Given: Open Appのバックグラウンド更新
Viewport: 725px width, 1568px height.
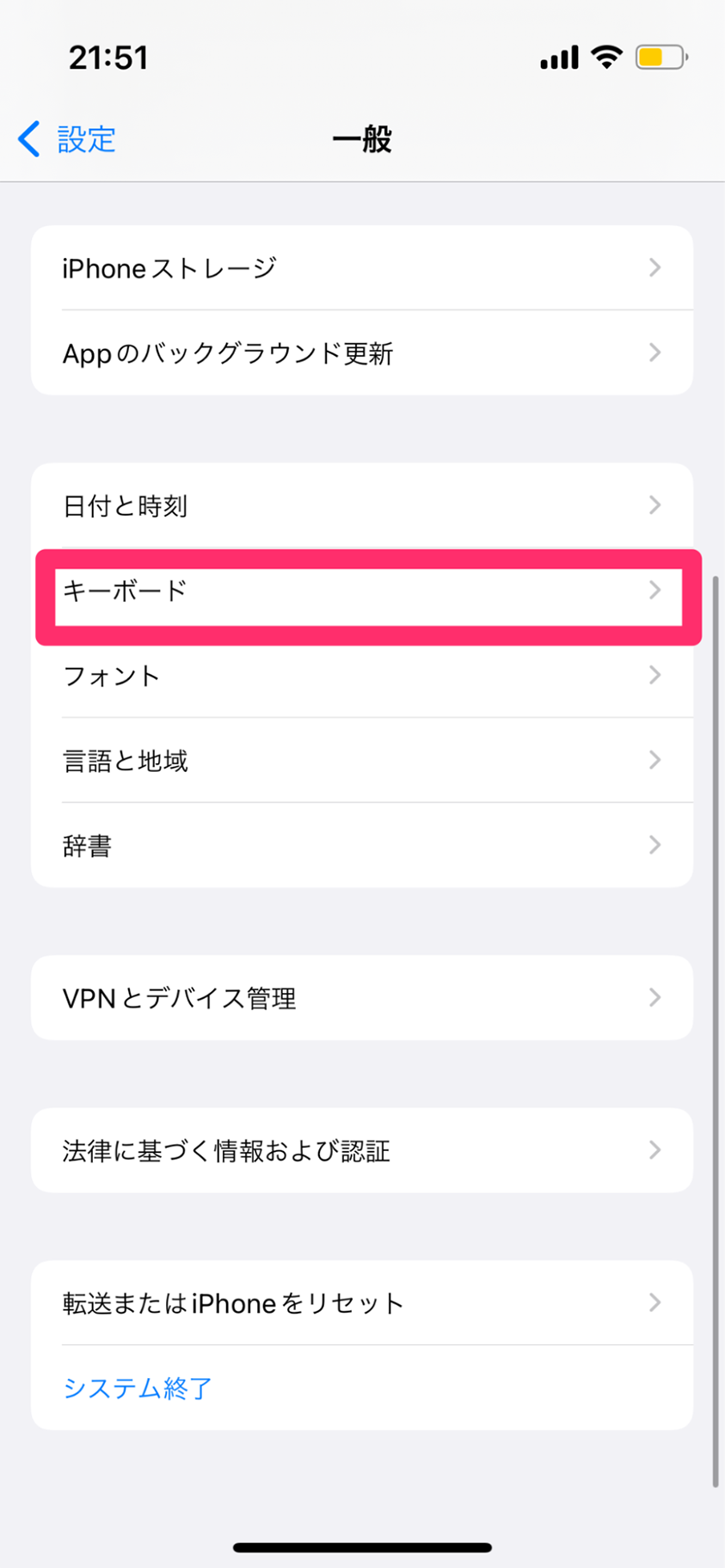Looking at the screenshot, I should point(362,352).
